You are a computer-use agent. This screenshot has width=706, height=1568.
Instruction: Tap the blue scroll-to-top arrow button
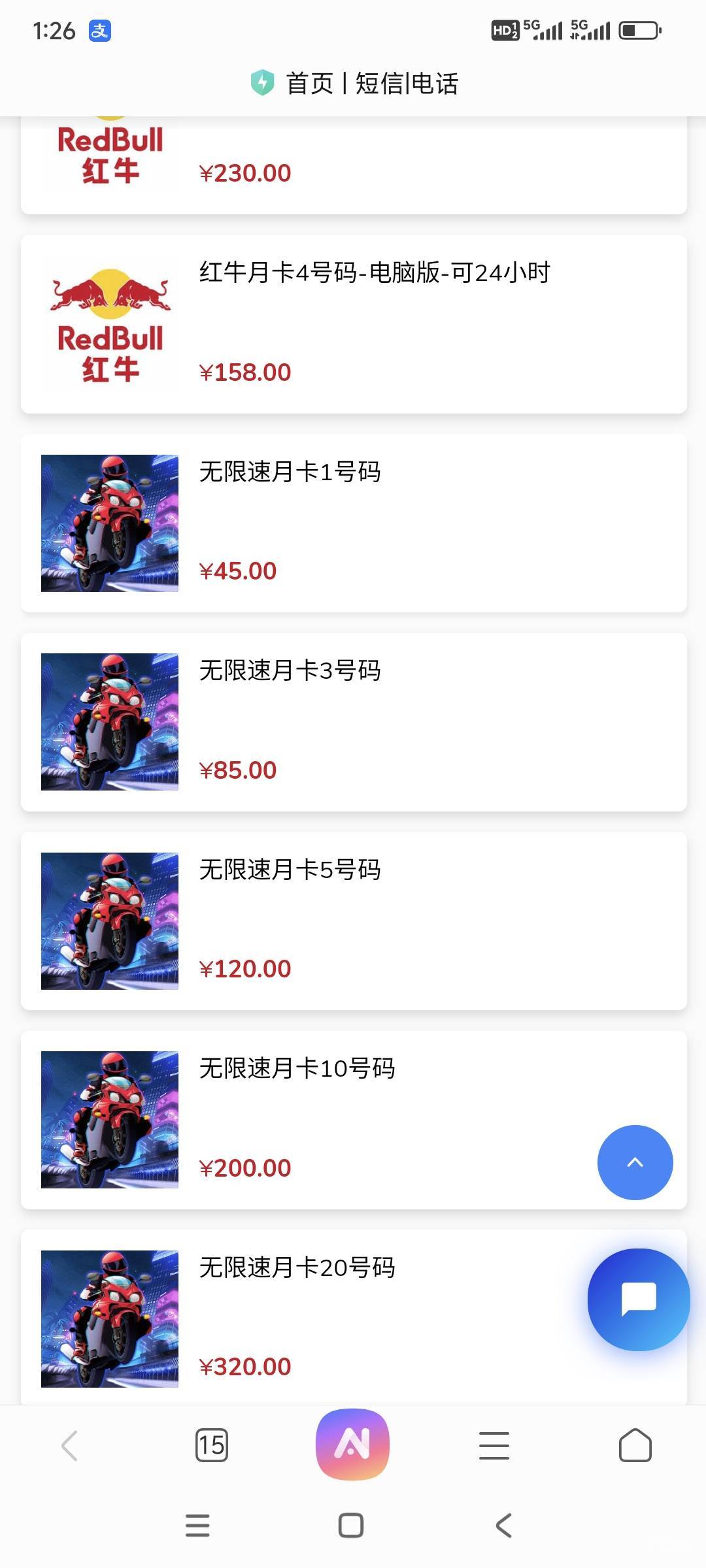coord(635,1162)
